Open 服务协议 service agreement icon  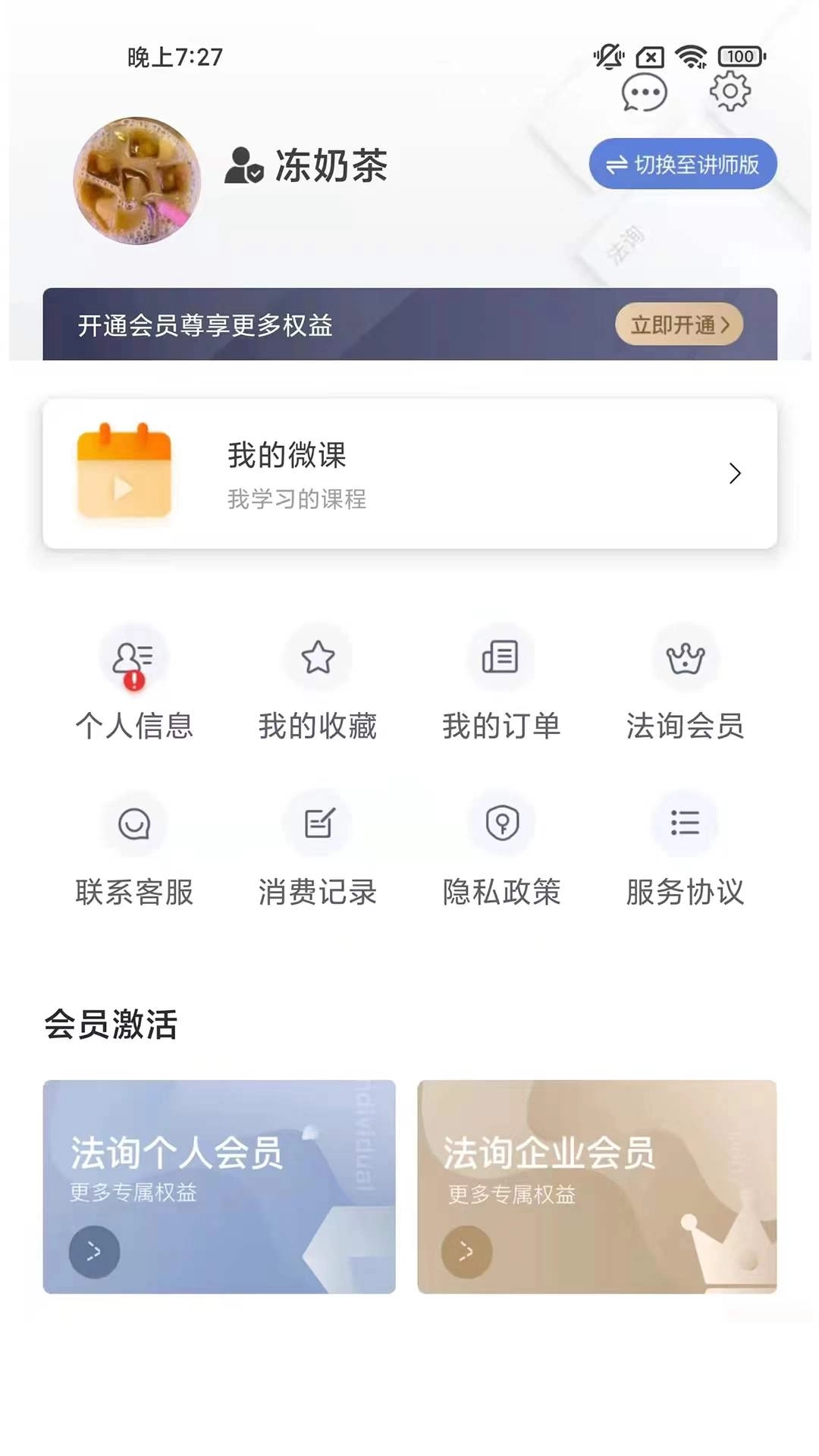[685, 823]
